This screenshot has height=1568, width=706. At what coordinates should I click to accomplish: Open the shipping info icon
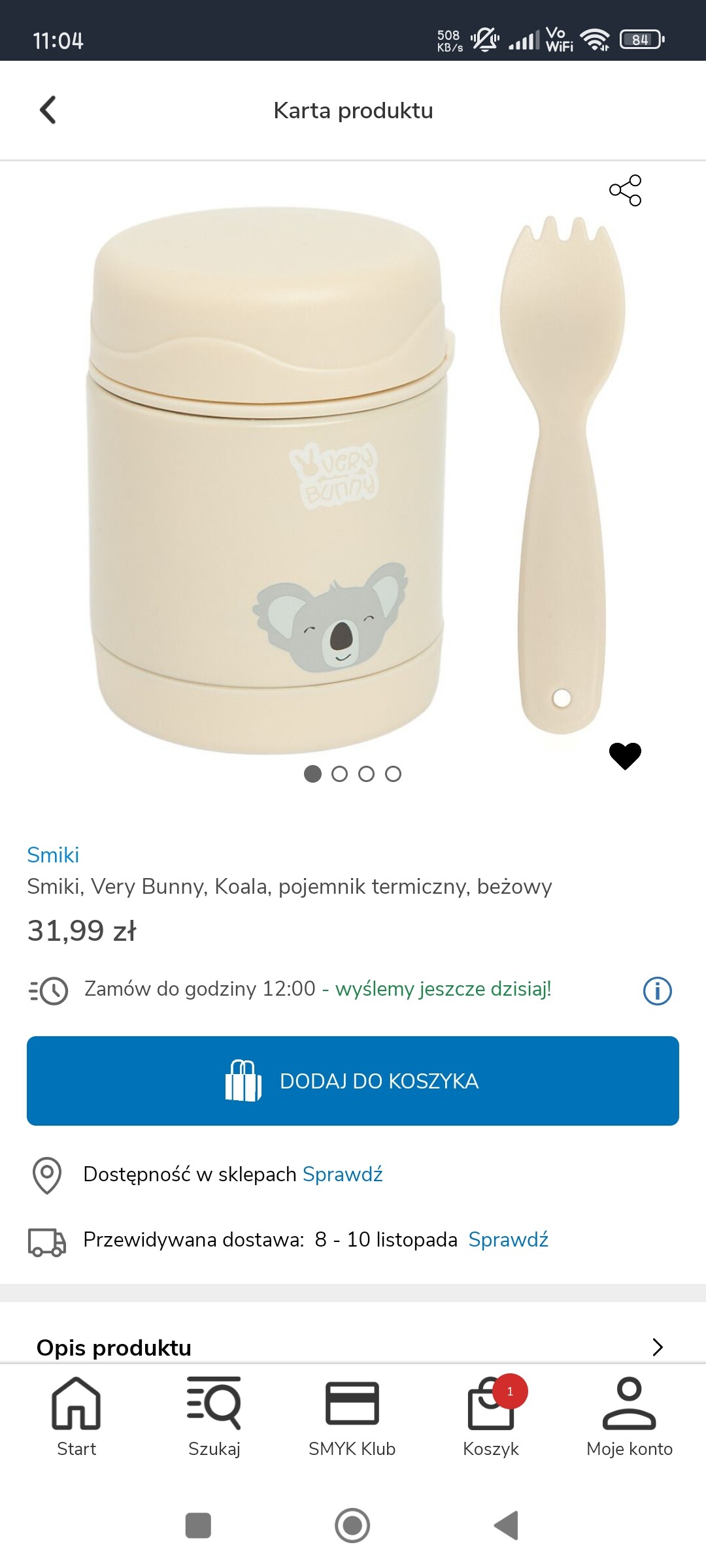click(x=657, y=990)
